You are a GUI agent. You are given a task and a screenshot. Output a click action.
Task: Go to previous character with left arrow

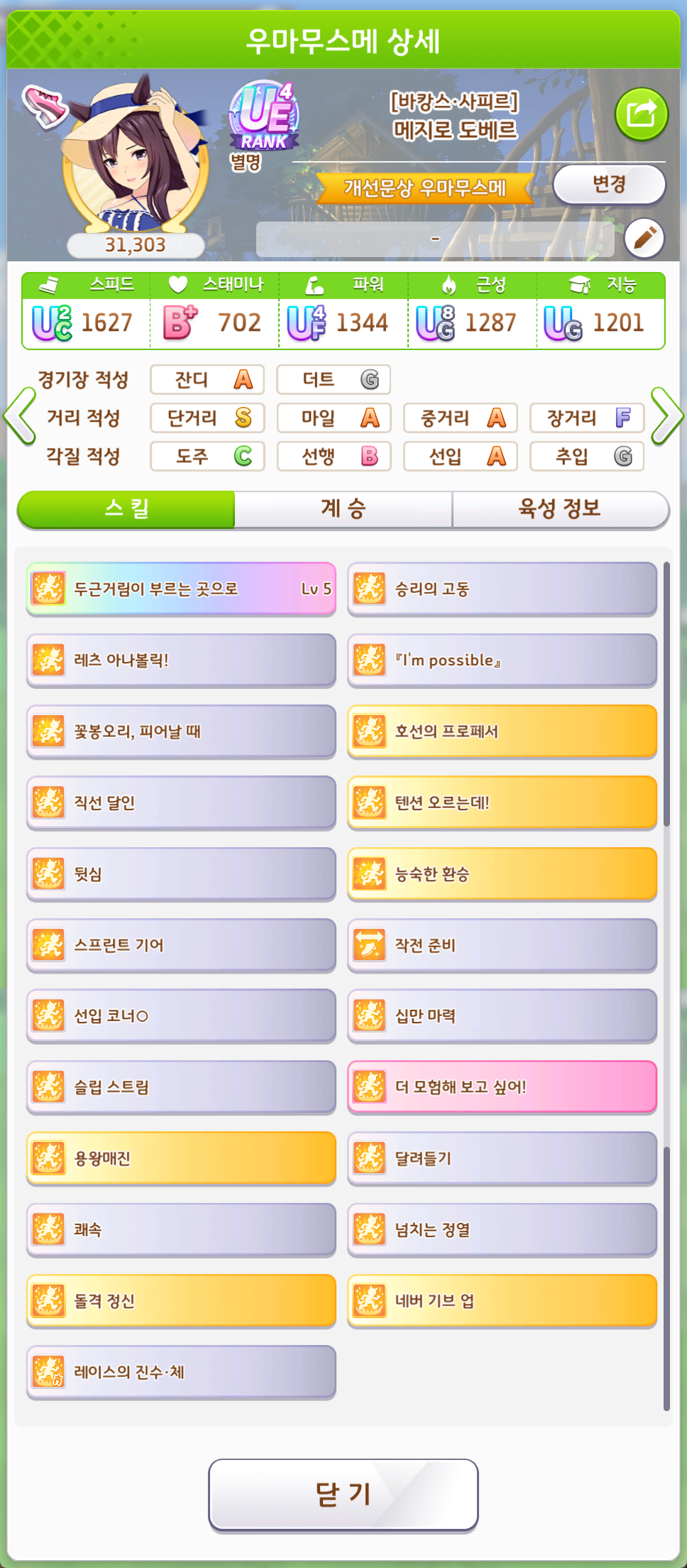[20, 416]
